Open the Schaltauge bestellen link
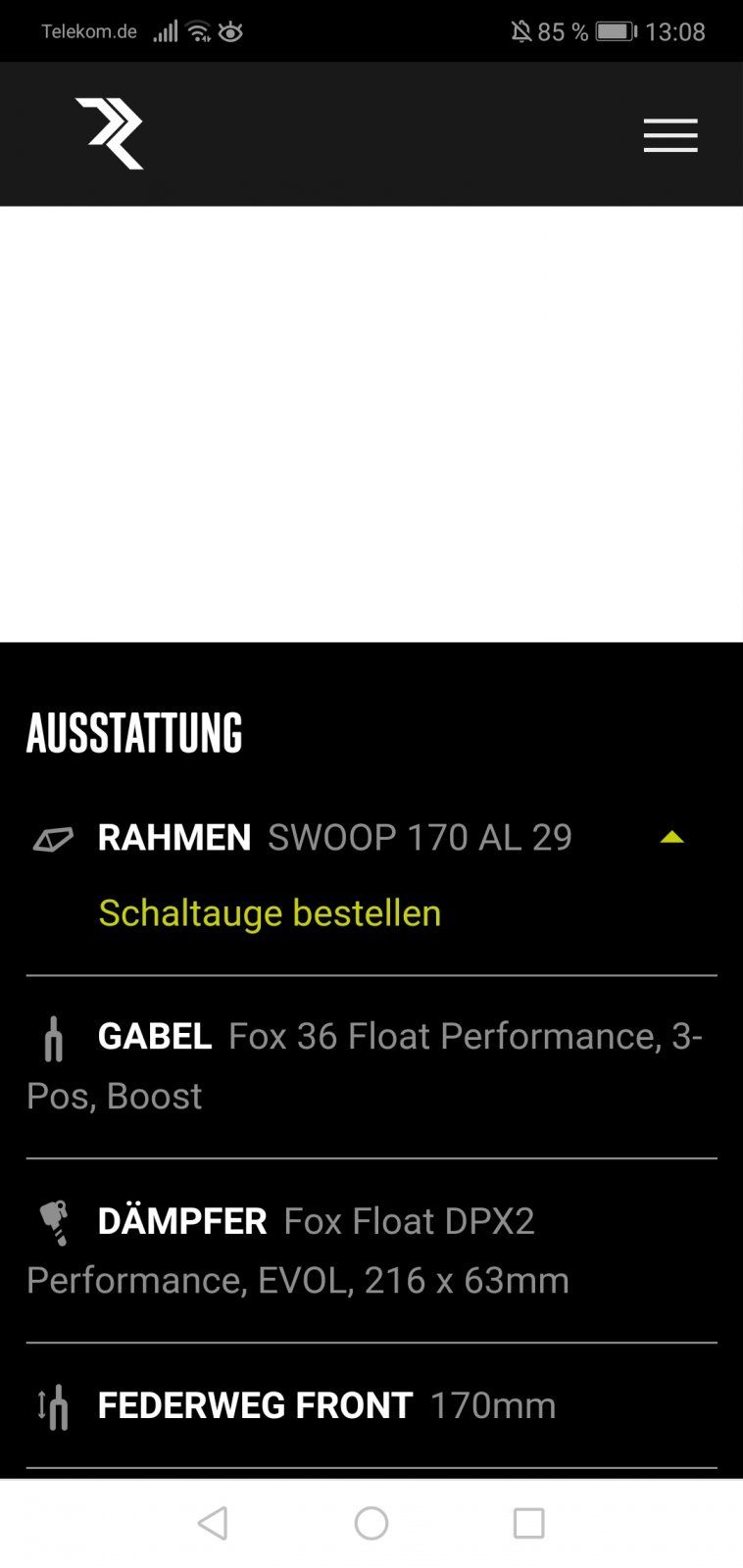The height and width of the screenshot is (1568, 743). 270,913
